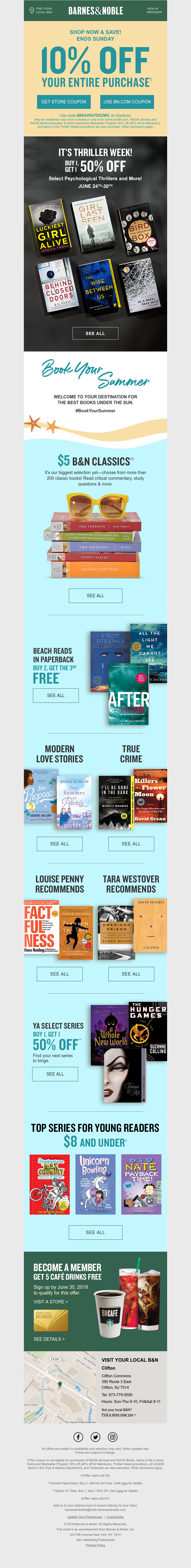Screen dimensions: 191x1568
Task: See all Top Series for Young Readers
Action: pos(95,1232)
